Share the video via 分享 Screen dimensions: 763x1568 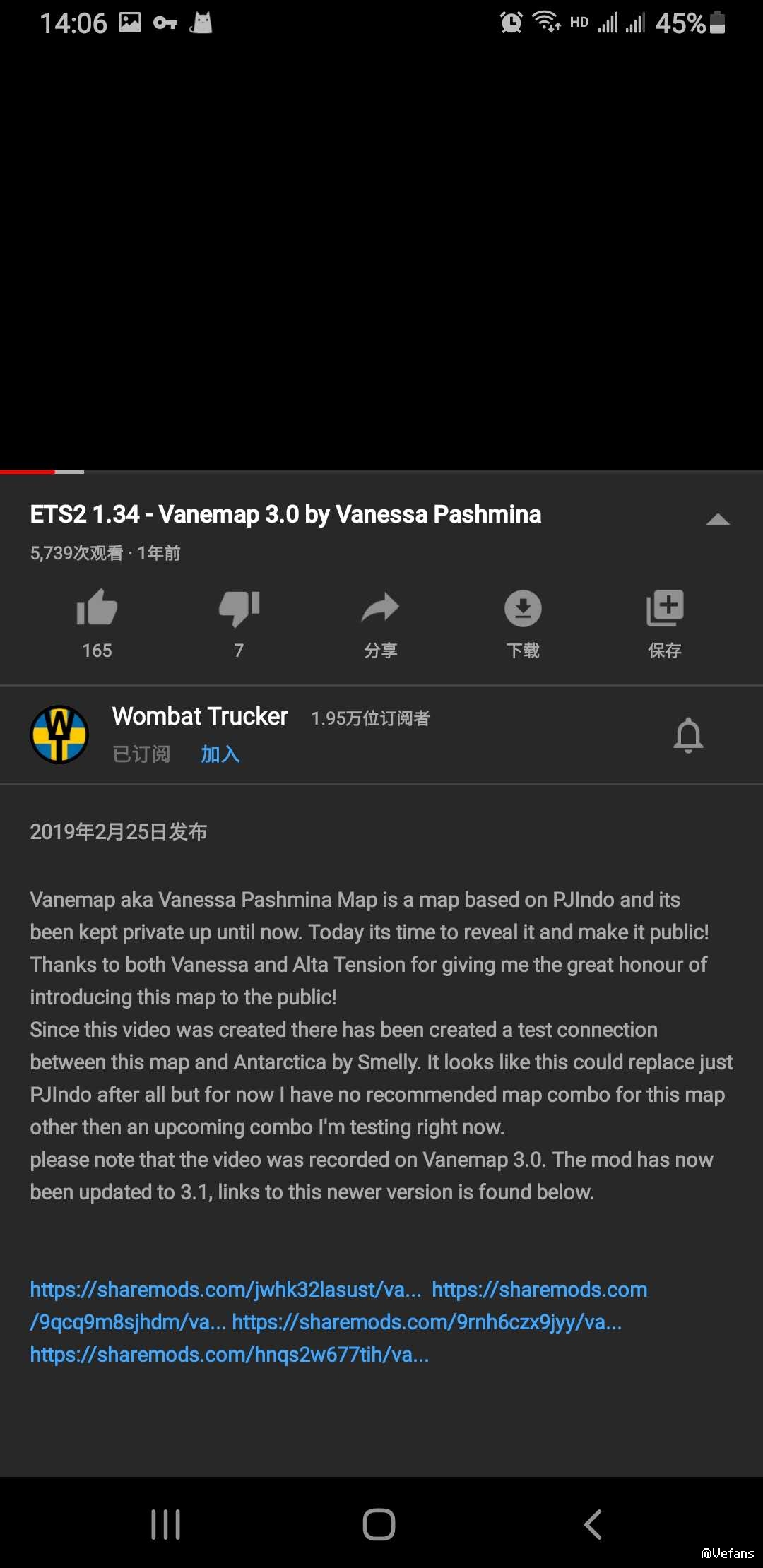point(381,609)
